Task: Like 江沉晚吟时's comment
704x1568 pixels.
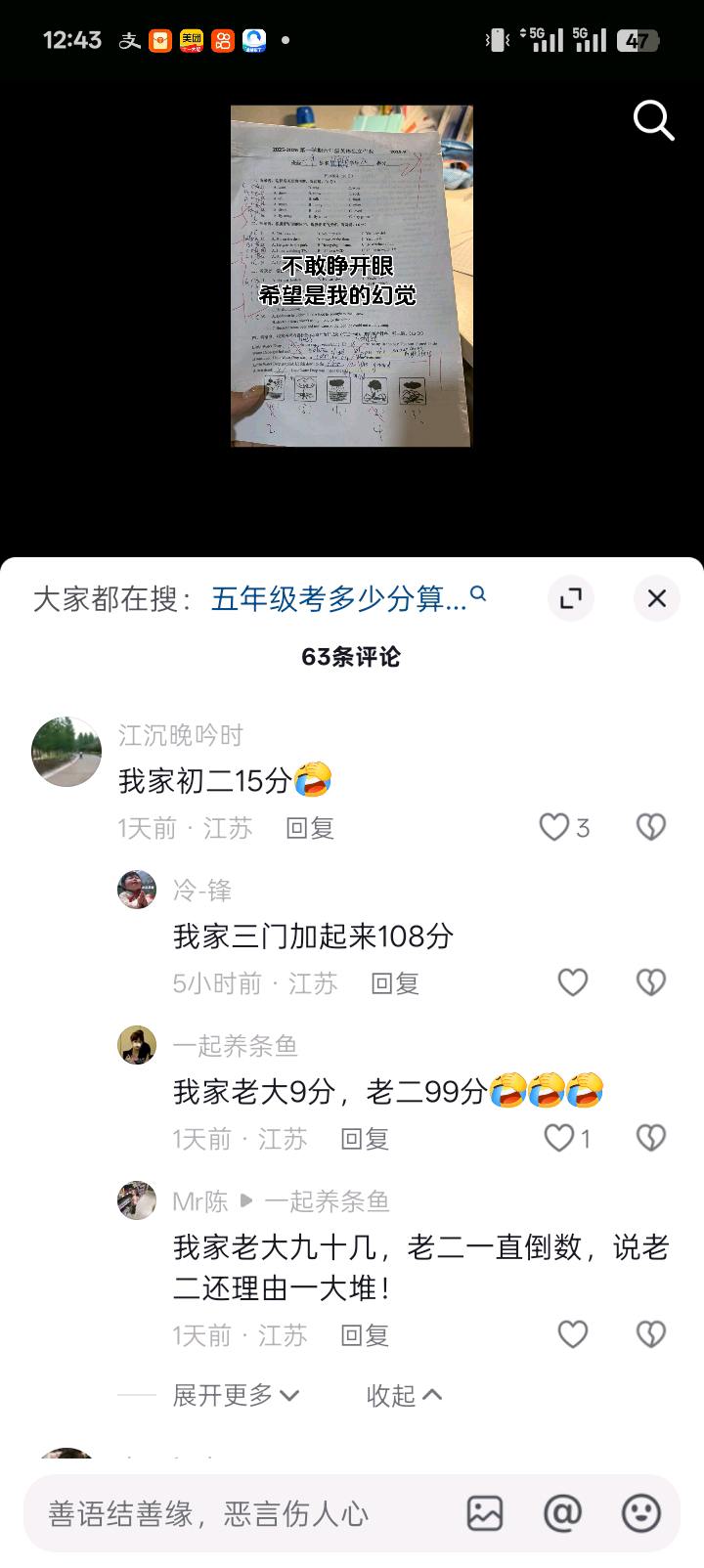Action: 554,828
